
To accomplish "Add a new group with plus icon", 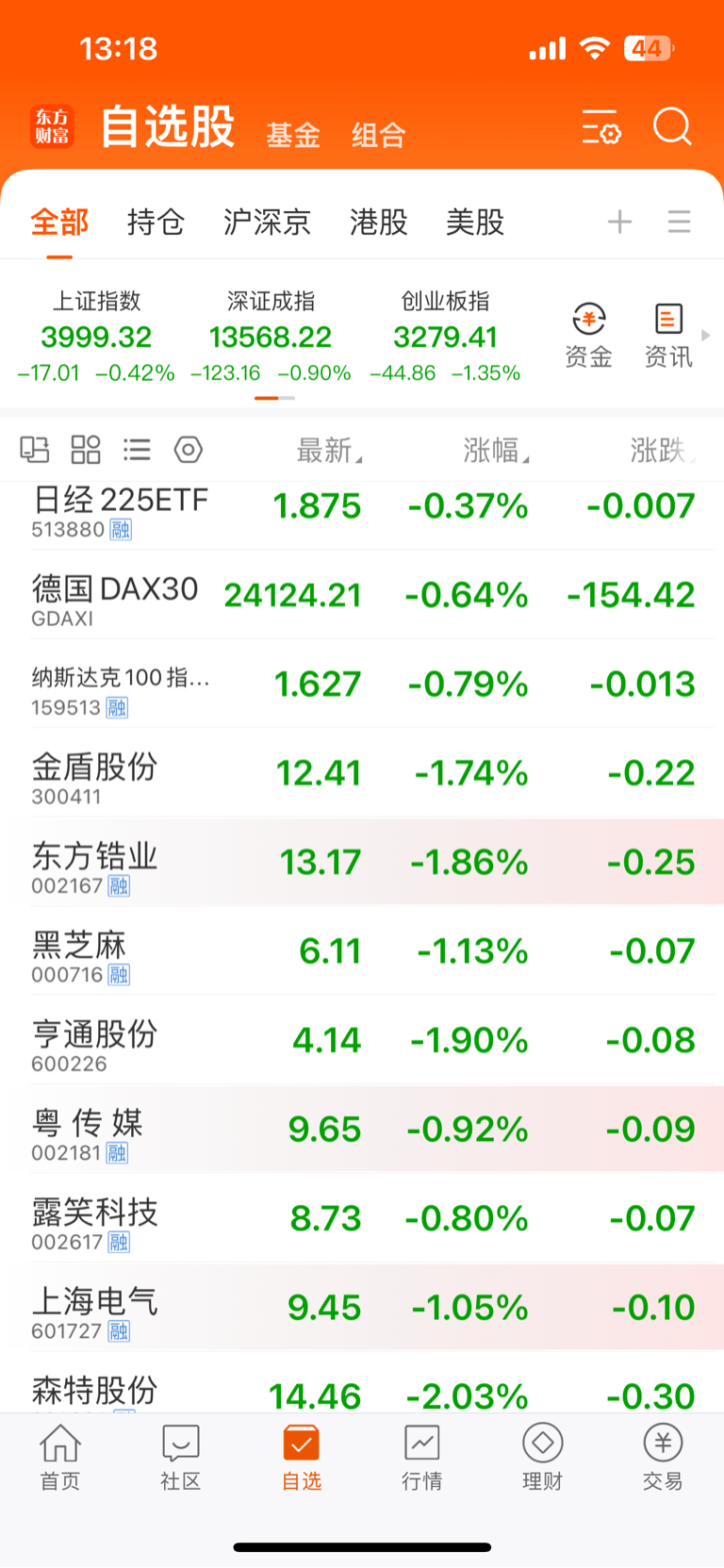I will (619, 223).
